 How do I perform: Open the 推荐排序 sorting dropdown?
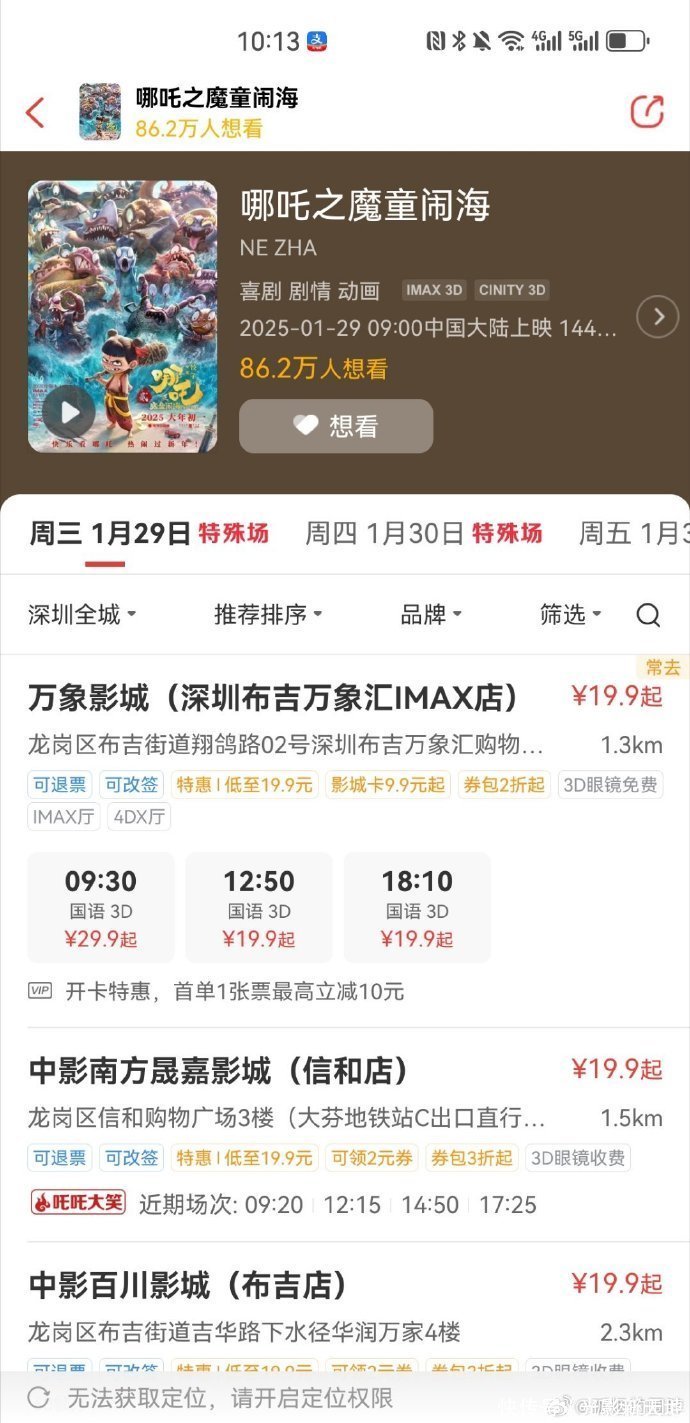268,614
